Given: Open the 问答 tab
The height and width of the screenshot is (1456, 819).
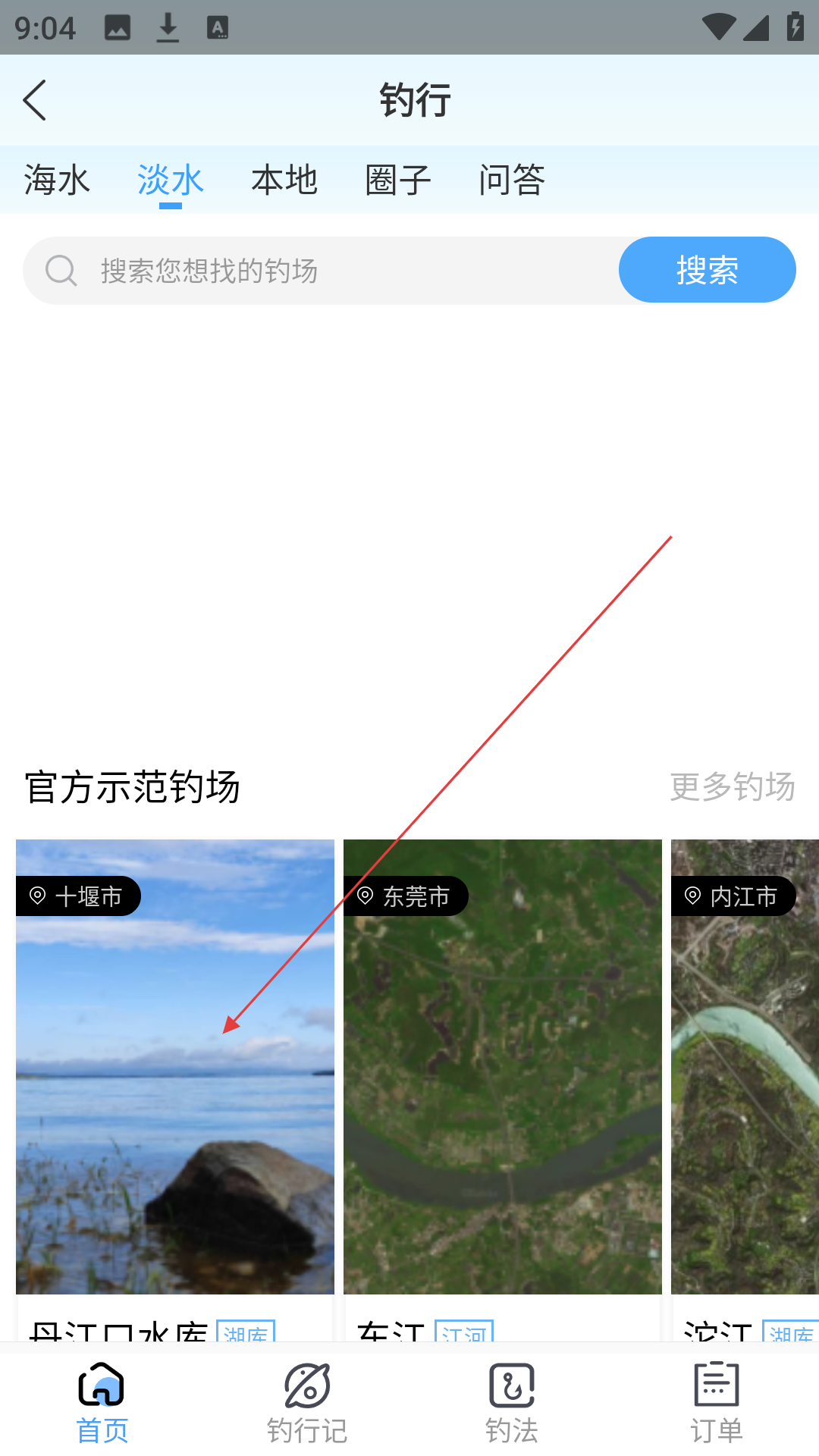Looking at the screenshot, I should [512, 180].
